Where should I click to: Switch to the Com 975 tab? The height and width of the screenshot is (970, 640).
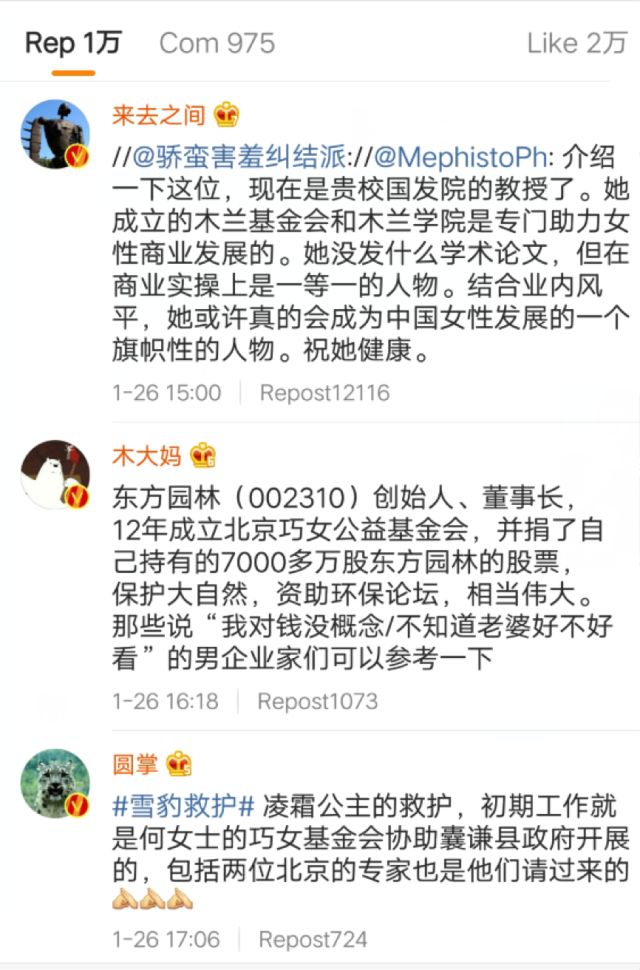pos(217,43)
